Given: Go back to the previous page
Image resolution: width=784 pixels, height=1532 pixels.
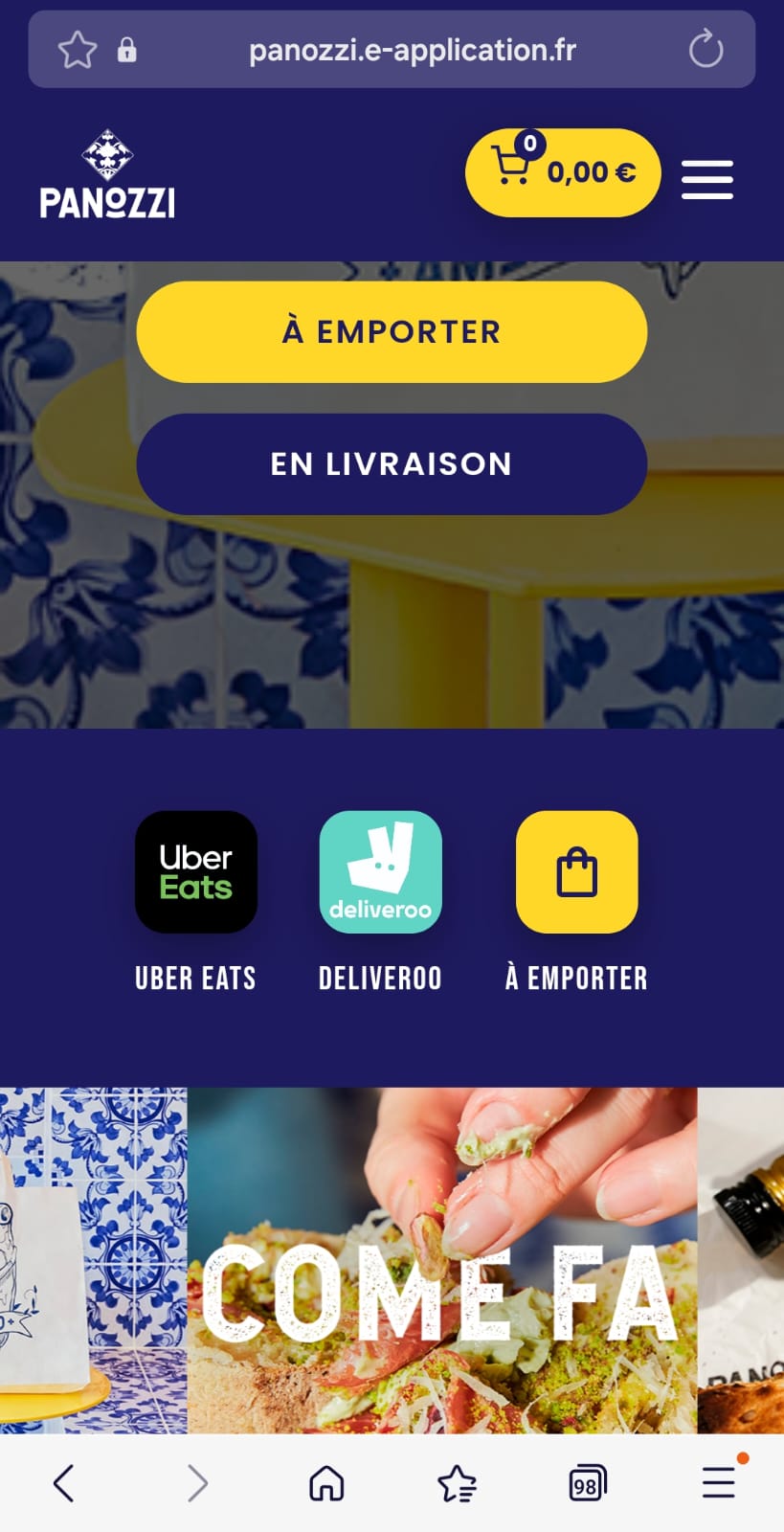Looking at the screenshot, I should tap(64, 1483).
